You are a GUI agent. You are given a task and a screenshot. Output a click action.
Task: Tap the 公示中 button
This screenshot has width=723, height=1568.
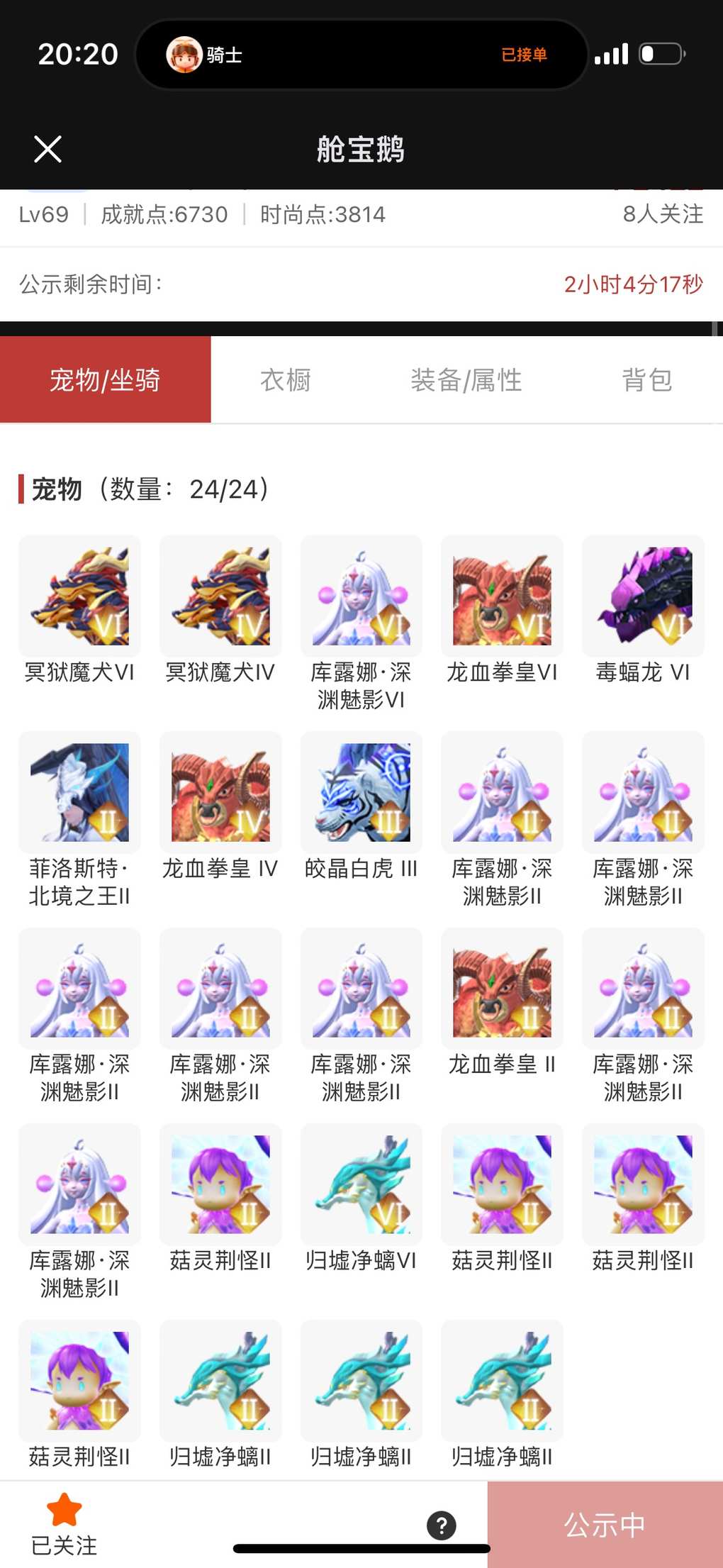tap(605, 1524)
